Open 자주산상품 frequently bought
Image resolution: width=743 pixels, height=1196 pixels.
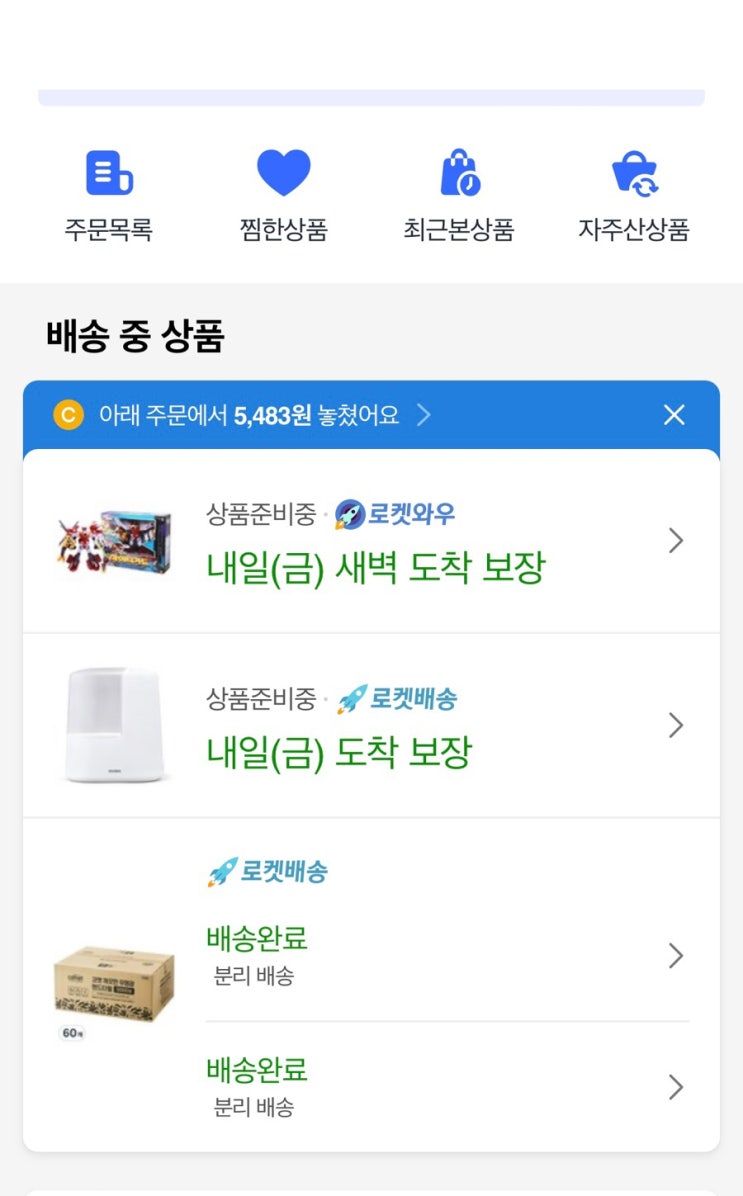coord(634,196)
